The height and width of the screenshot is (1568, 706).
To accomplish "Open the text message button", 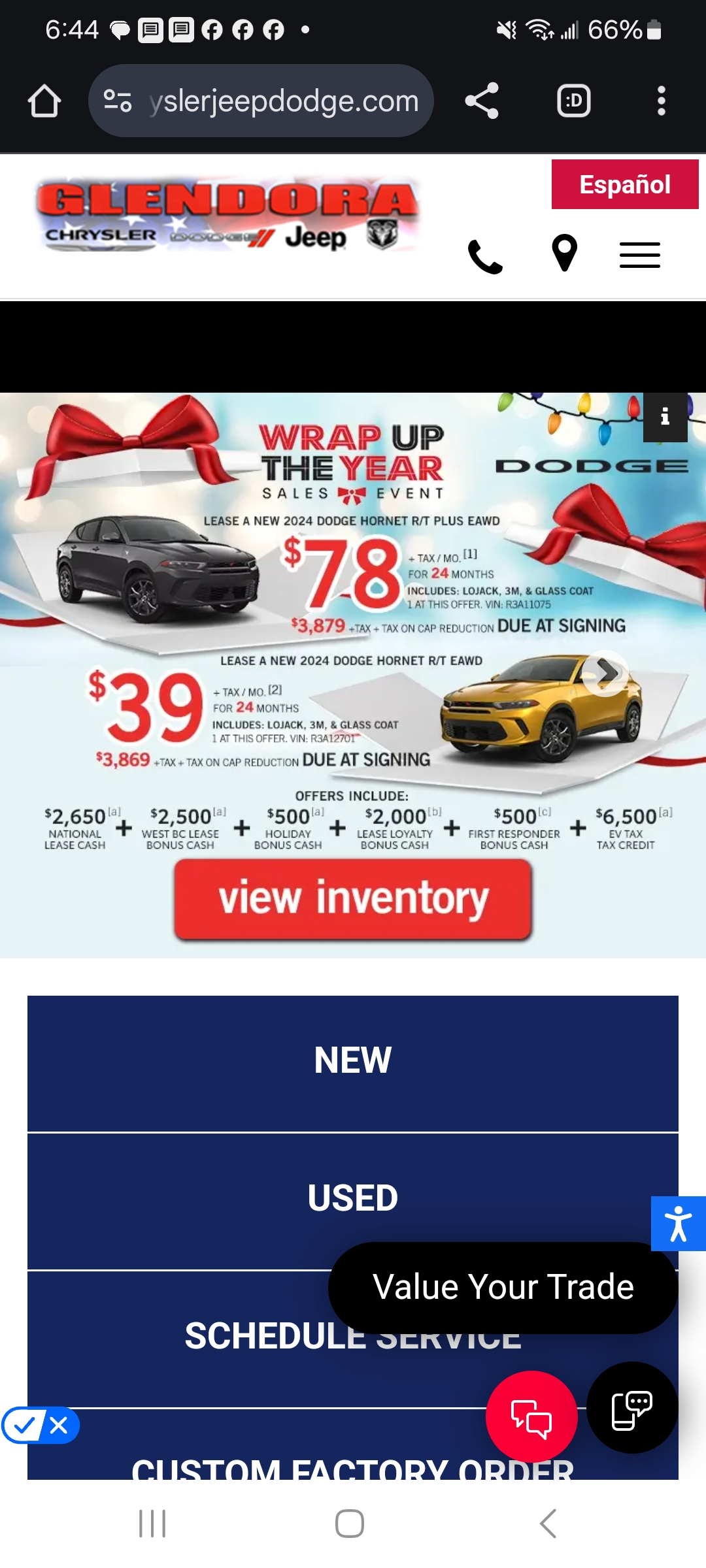I will pos(631,1408).
